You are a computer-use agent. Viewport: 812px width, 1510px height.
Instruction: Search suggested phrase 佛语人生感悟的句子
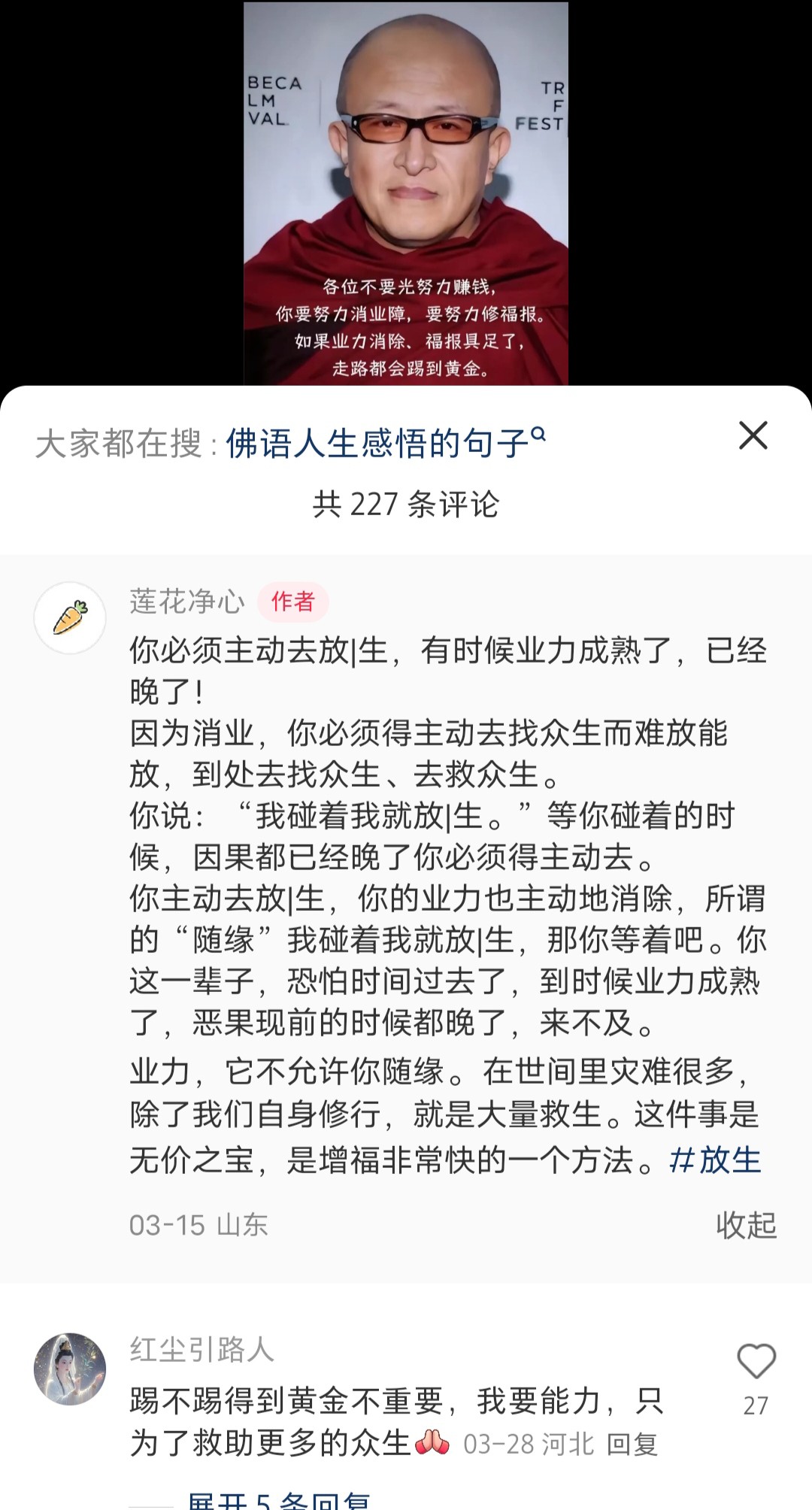pos(386,443)
